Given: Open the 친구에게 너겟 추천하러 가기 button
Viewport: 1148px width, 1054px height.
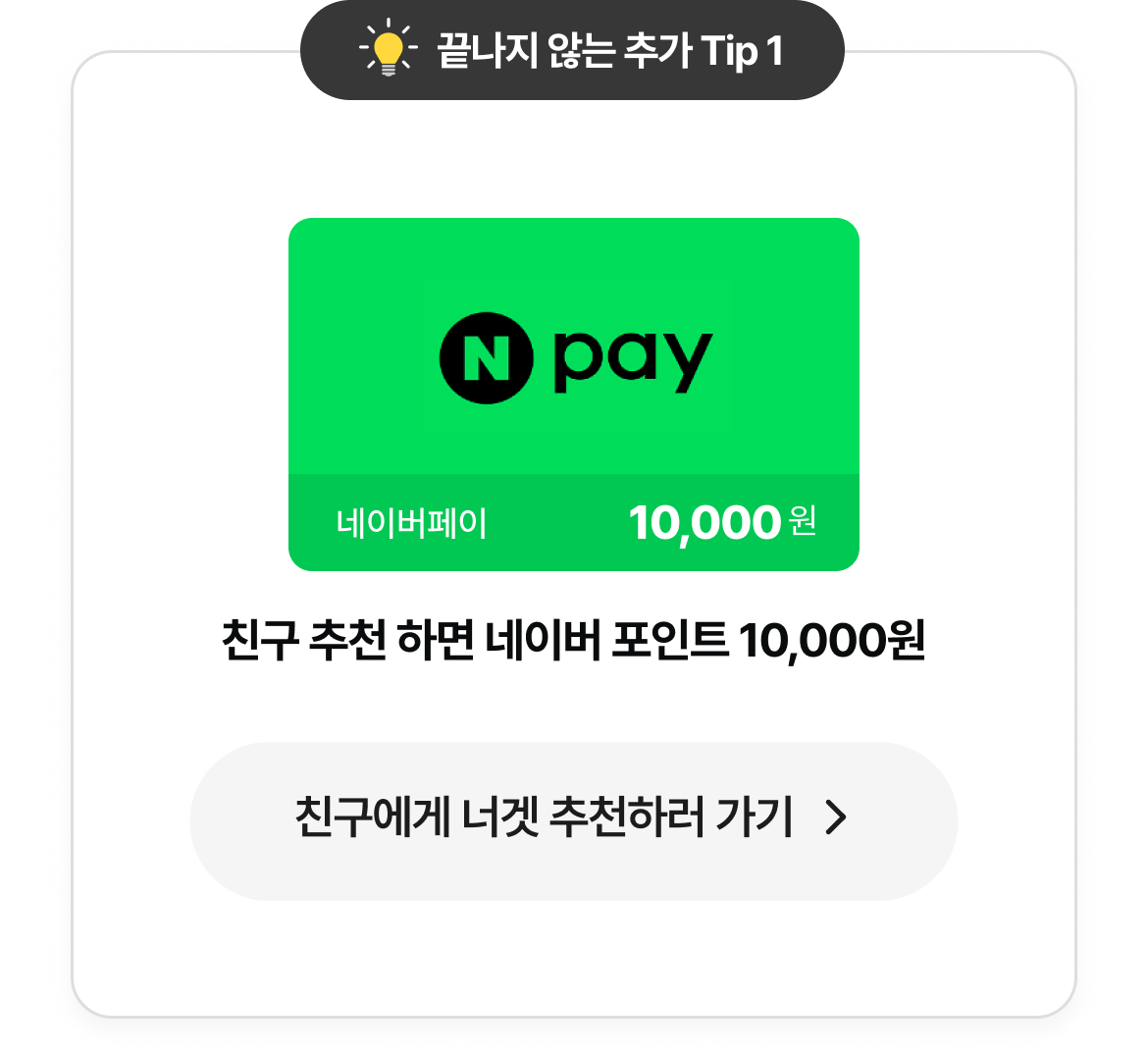Looking at the screenshot, I should 573,820.
